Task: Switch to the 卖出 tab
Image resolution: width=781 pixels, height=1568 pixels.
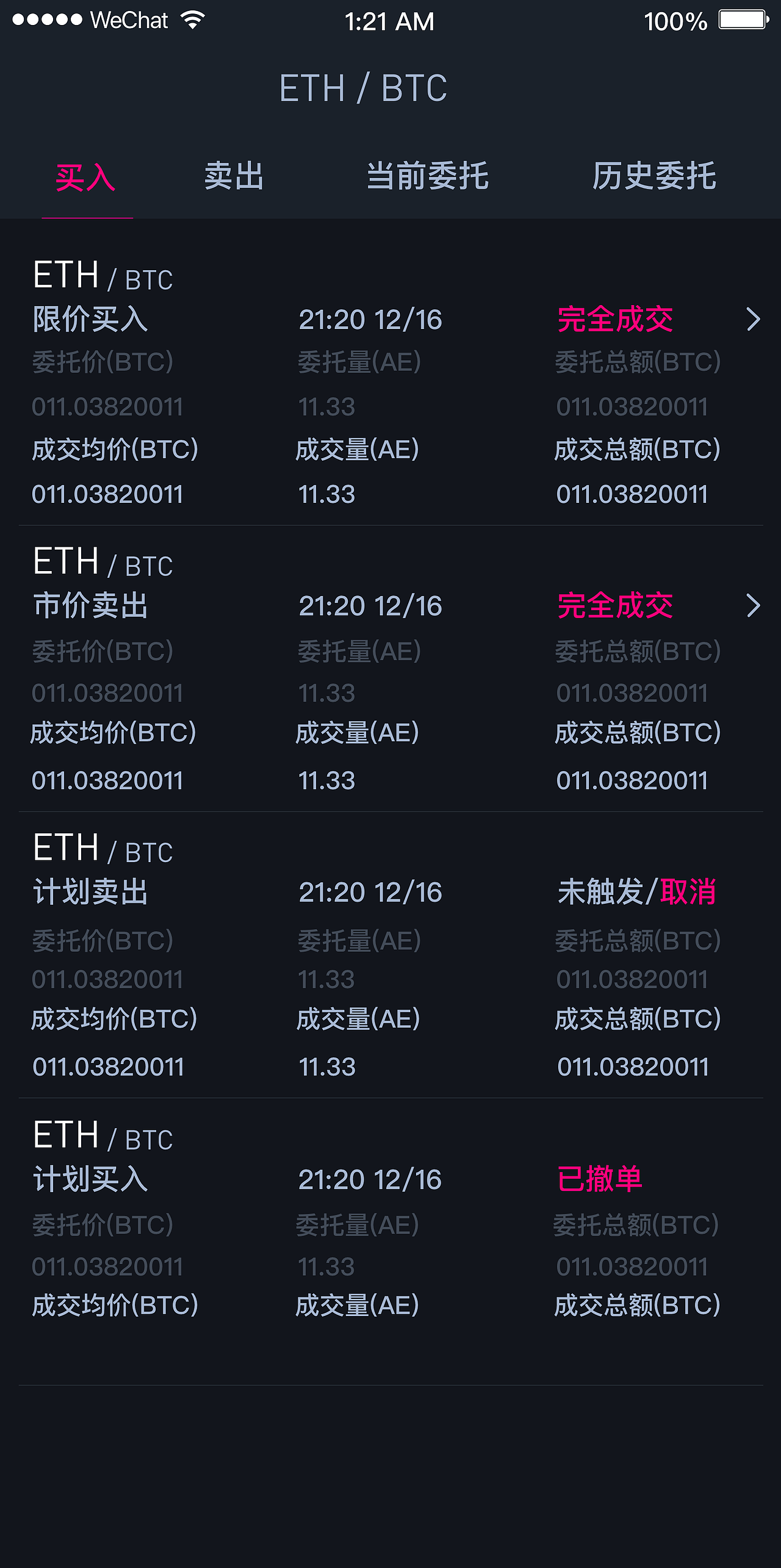Action: tap(234, 177)
